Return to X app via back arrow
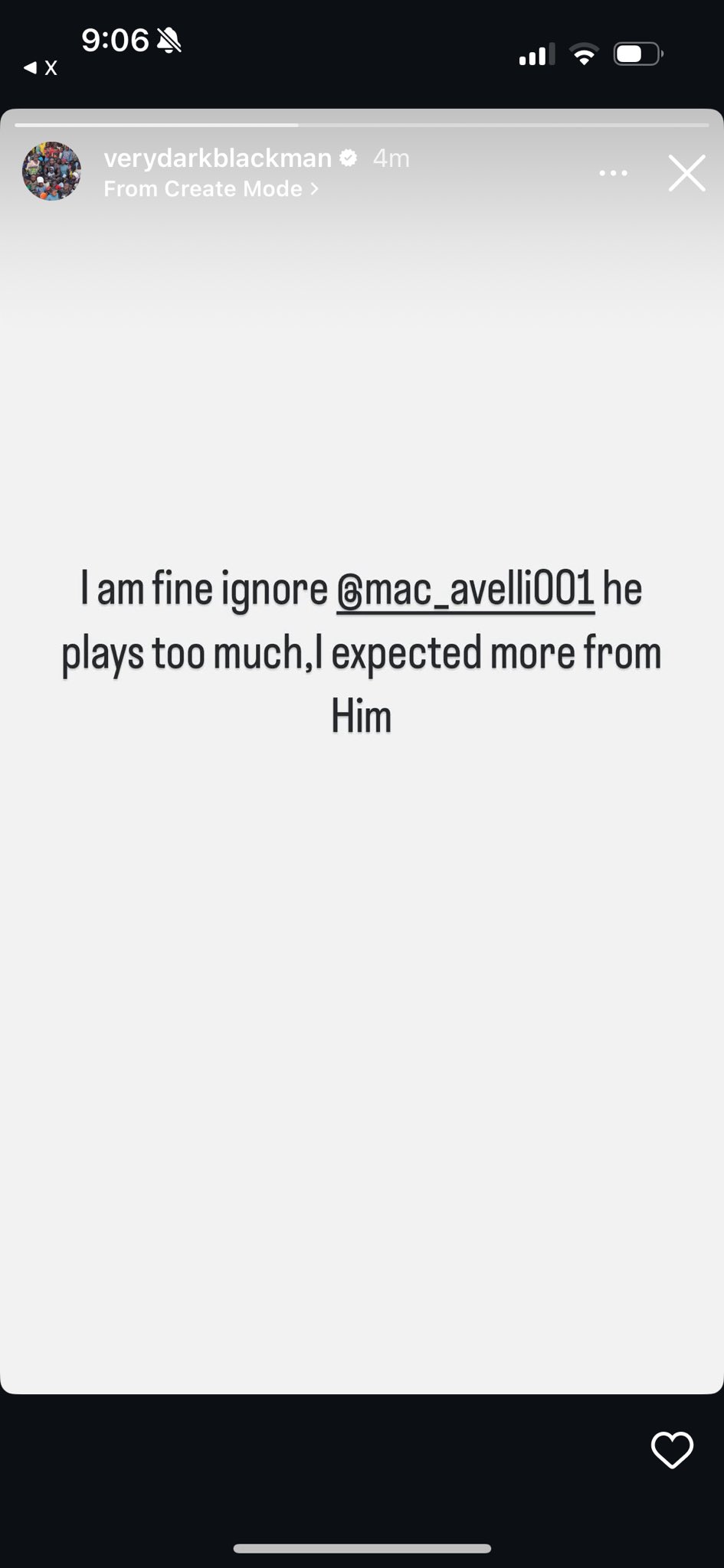 coord(40,68)
